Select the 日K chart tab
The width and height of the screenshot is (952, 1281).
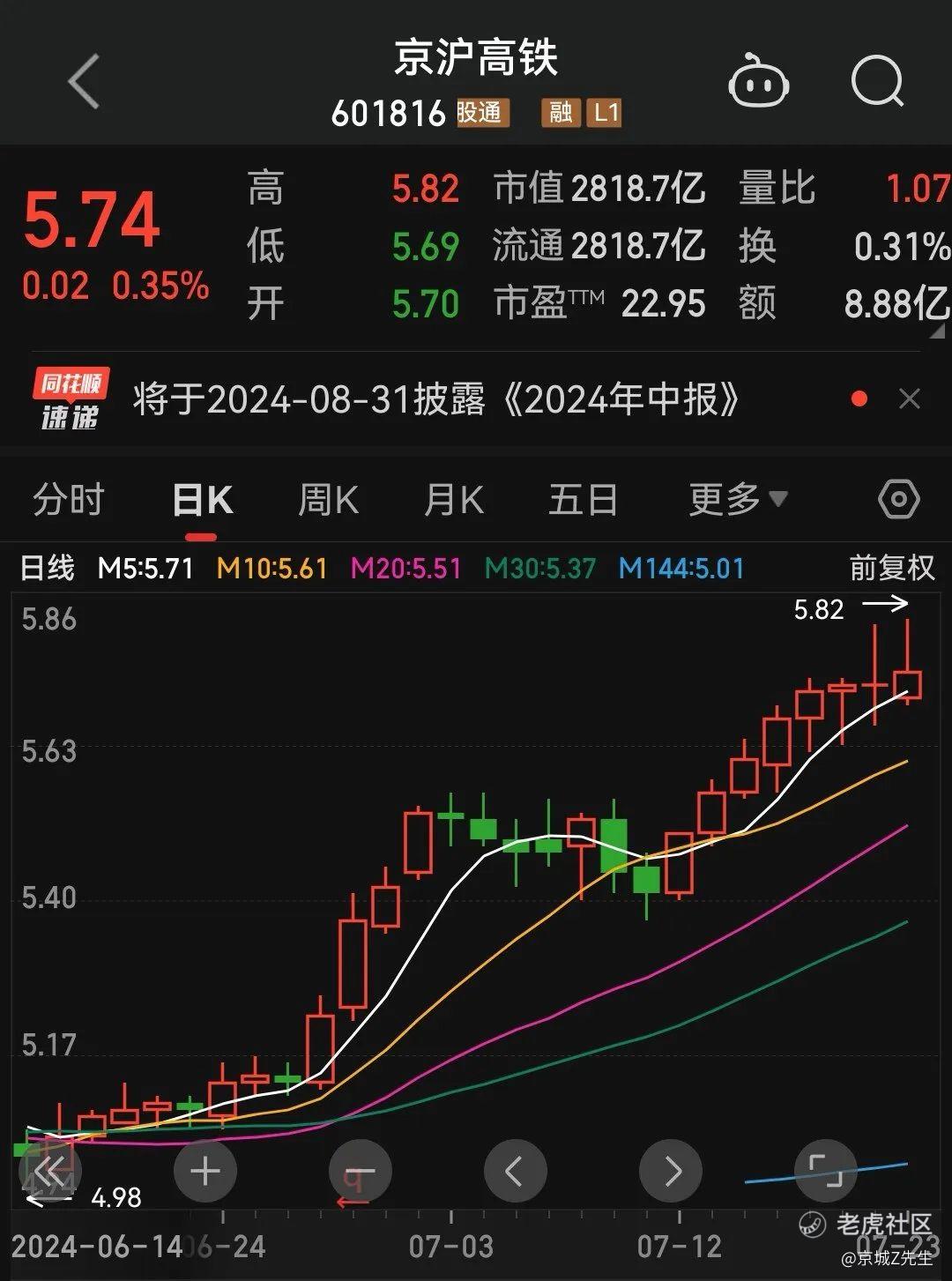pos(202,500)
